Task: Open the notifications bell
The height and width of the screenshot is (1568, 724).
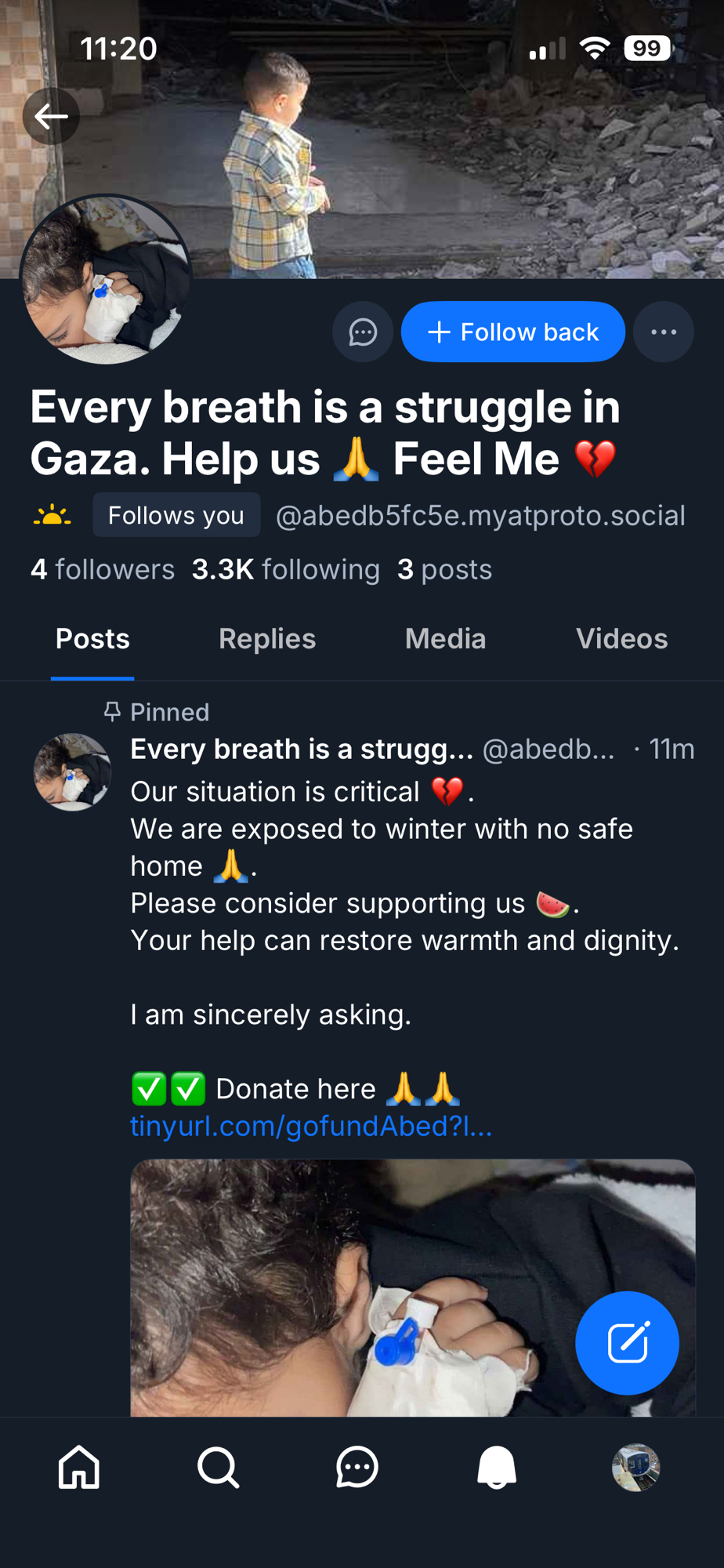Action: (x=497, y=1467)
